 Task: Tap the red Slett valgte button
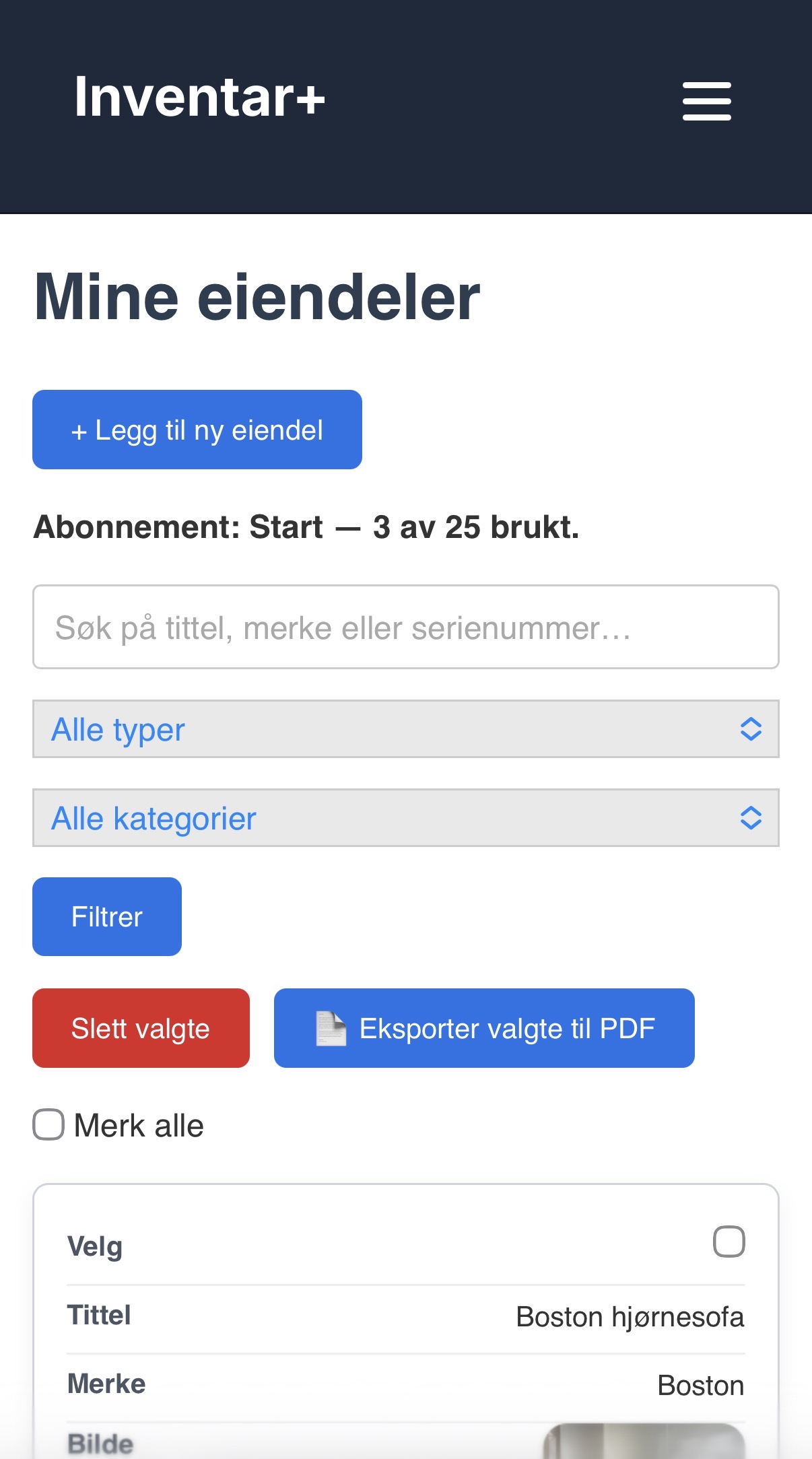(x=141, y=1028)
